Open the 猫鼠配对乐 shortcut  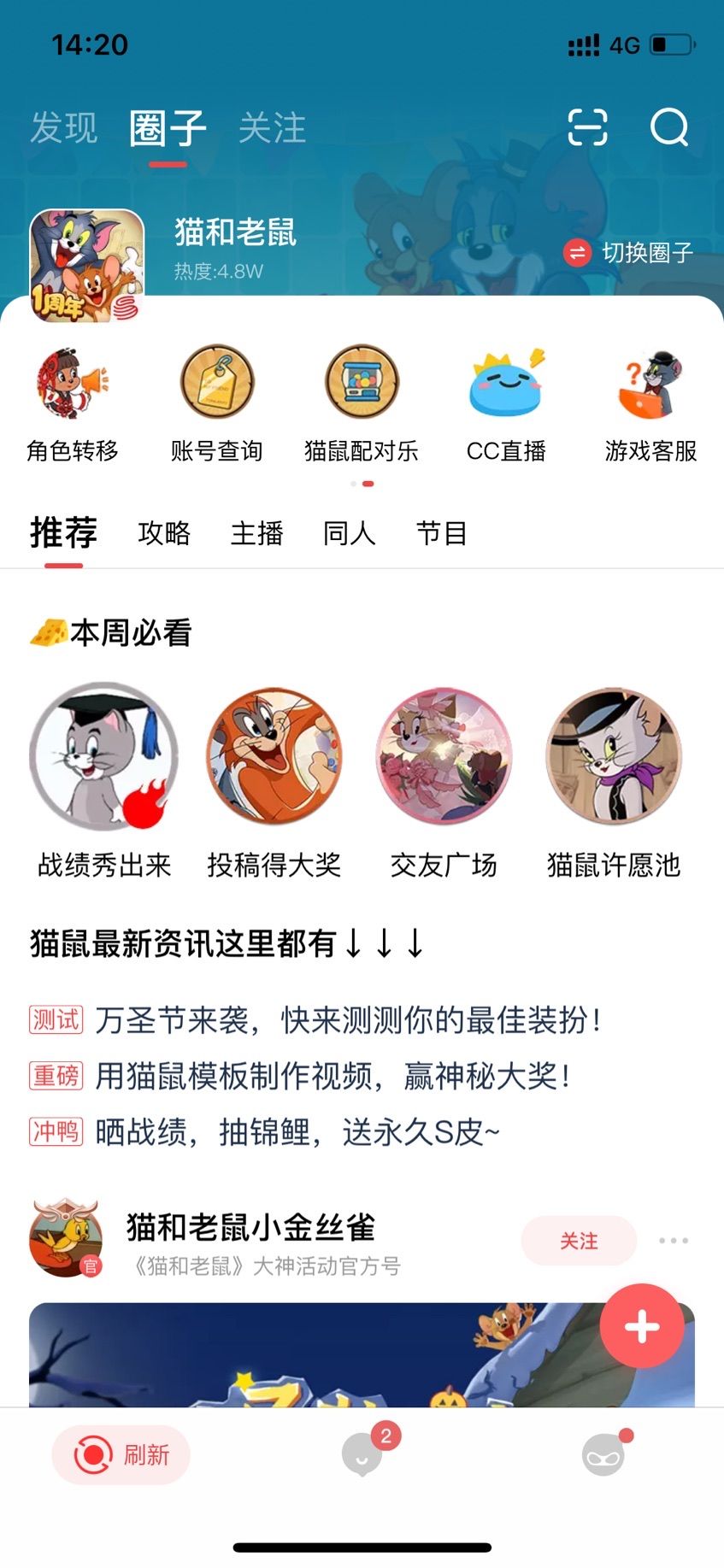(x=362, y=402)
